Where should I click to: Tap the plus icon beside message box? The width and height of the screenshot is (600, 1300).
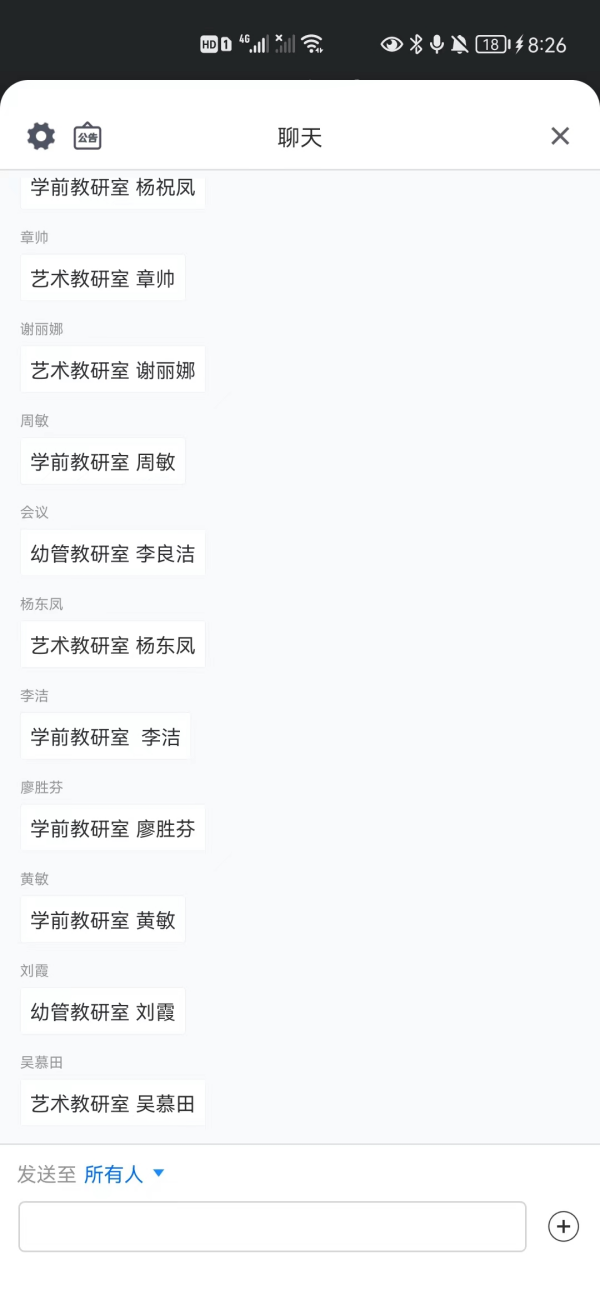[x=564, y=1226]
